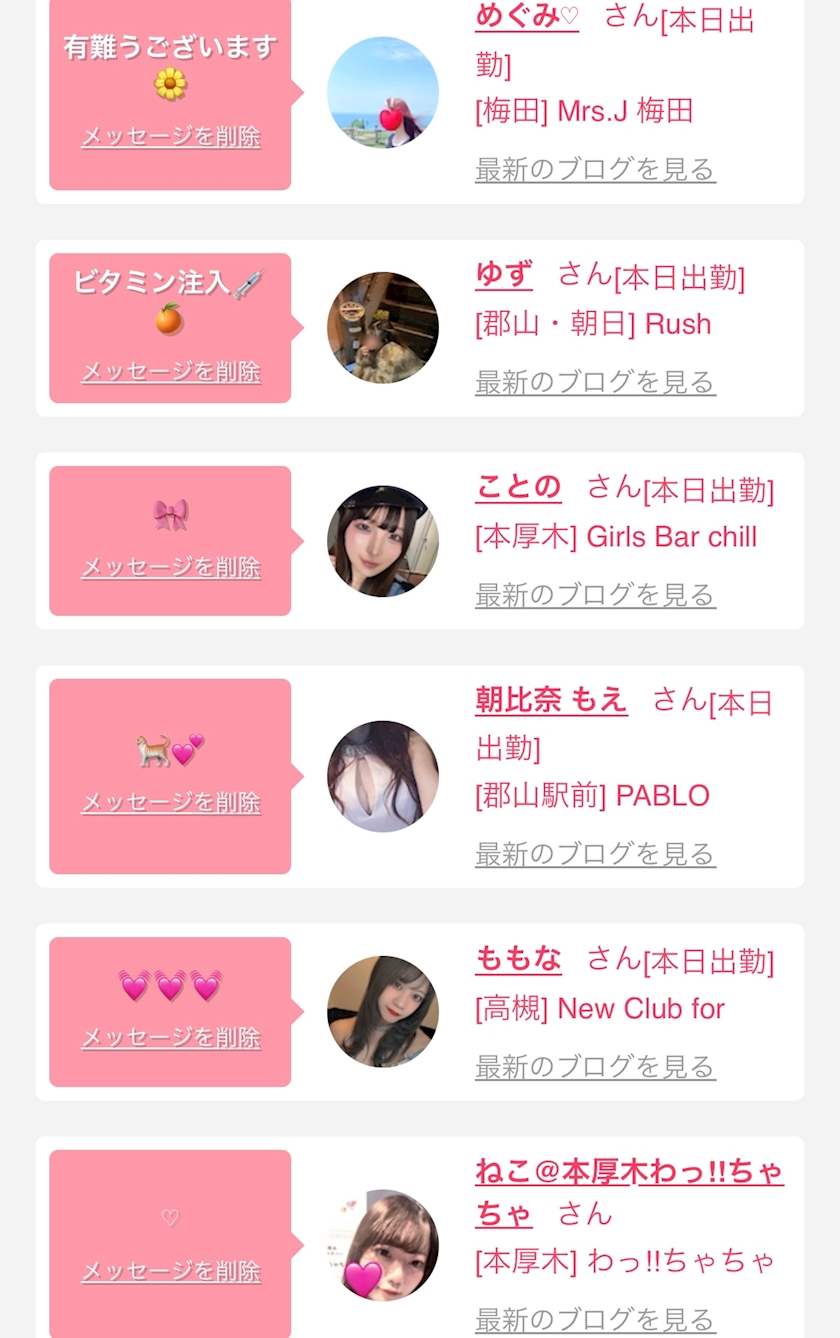This screenshot has width=840, height=1338.
Task: Open めぐみ♡'s profile name link
Action: pos(527,17)
